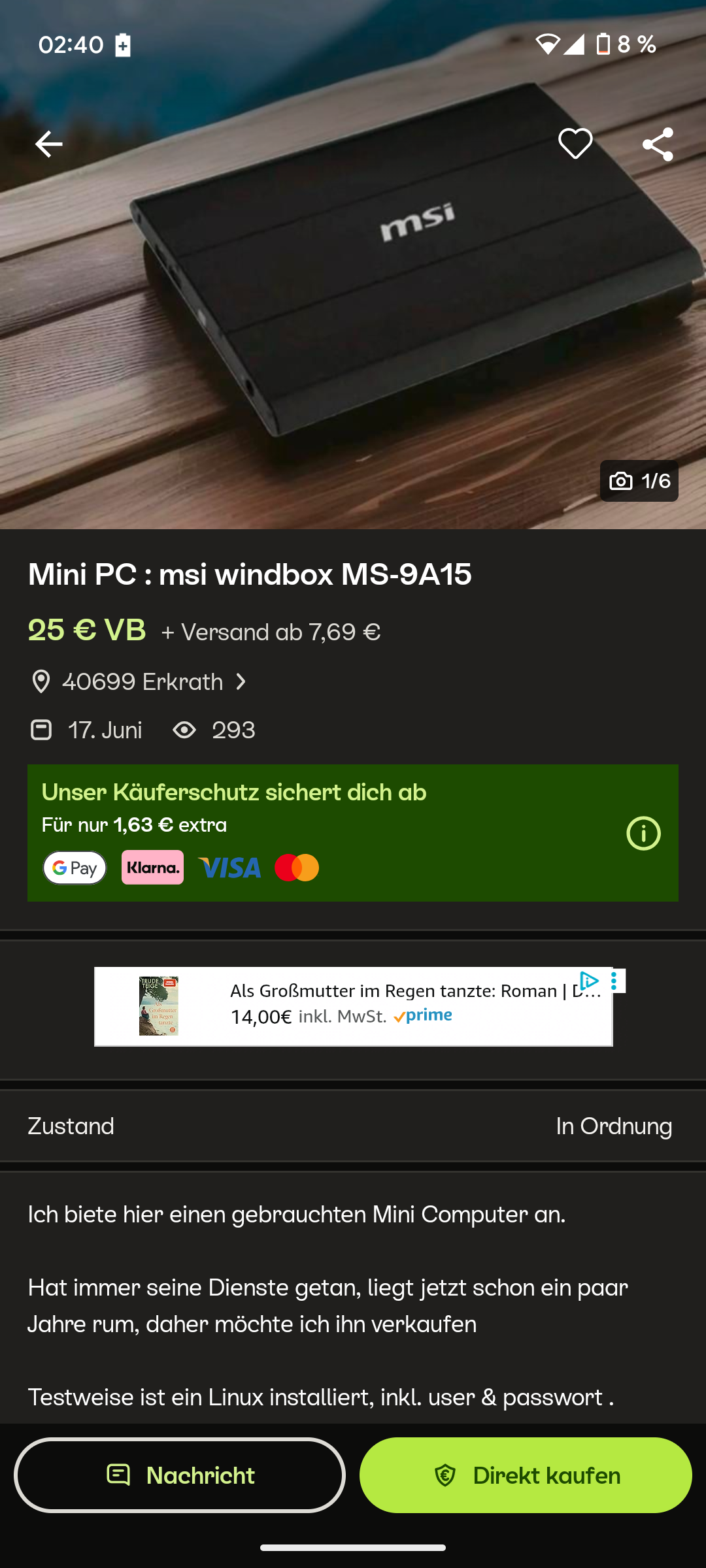Send a Nachricht to the seller
The height and width of the screenshot is (1568, 706).
180,1475
